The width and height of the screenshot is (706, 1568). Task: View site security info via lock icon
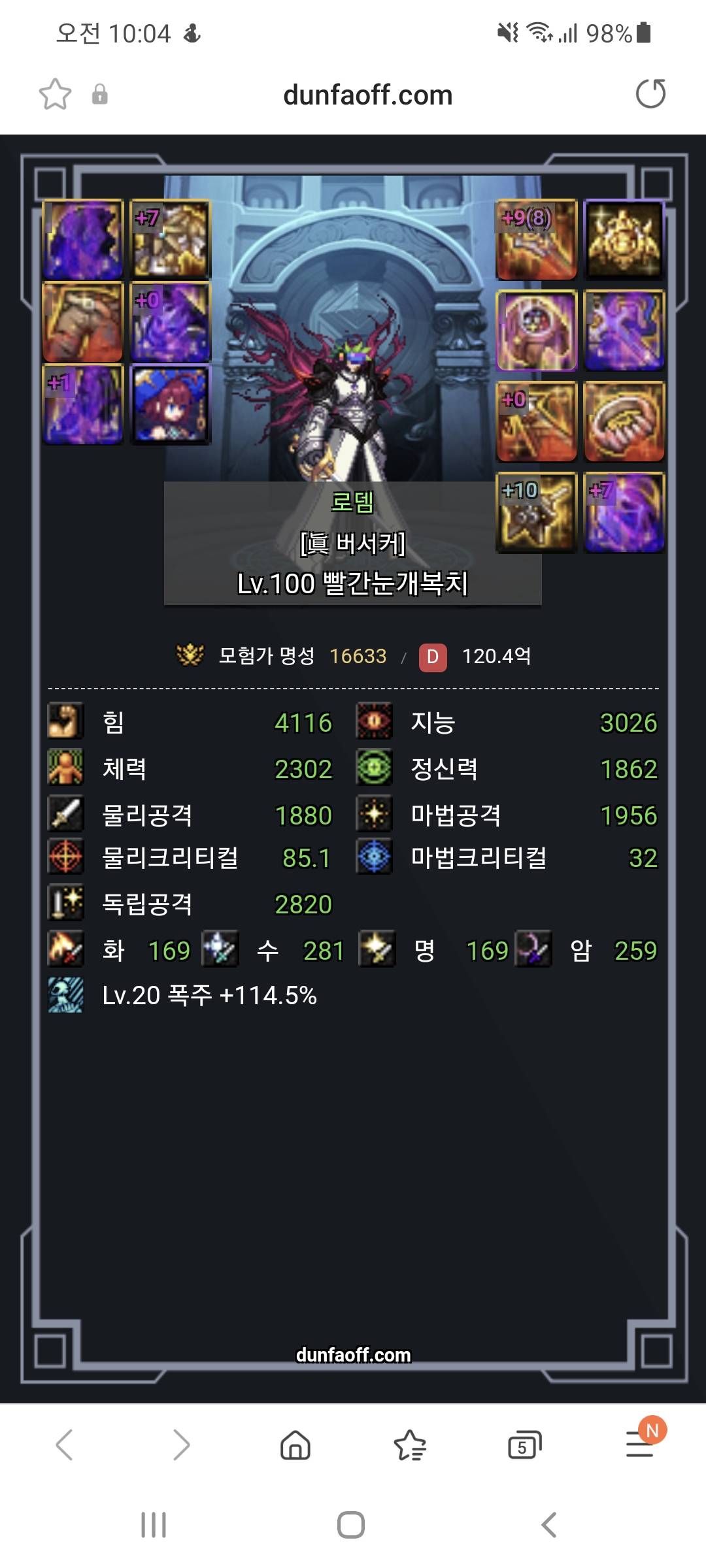100,95
